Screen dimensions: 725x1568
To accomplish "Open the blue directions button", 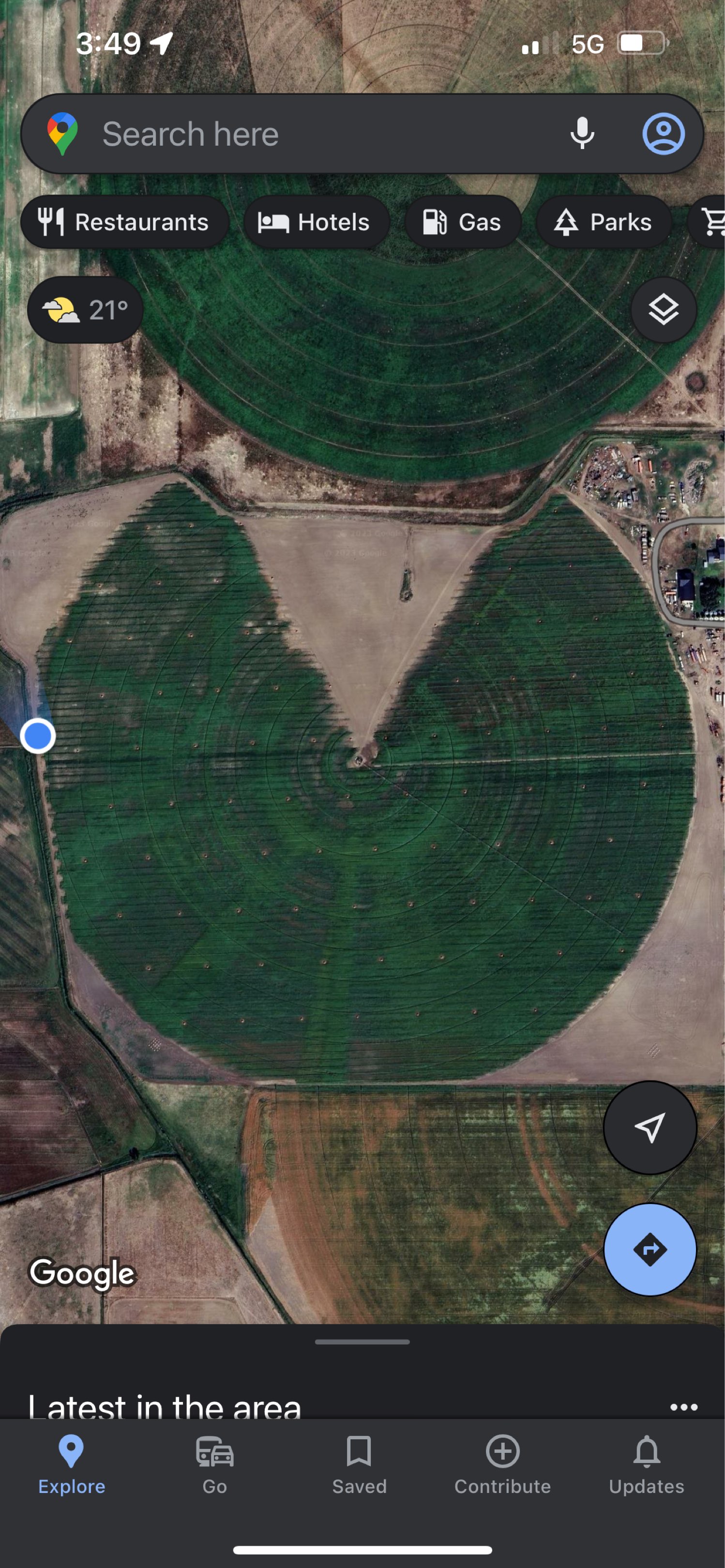I will (x=650, y=1250).
